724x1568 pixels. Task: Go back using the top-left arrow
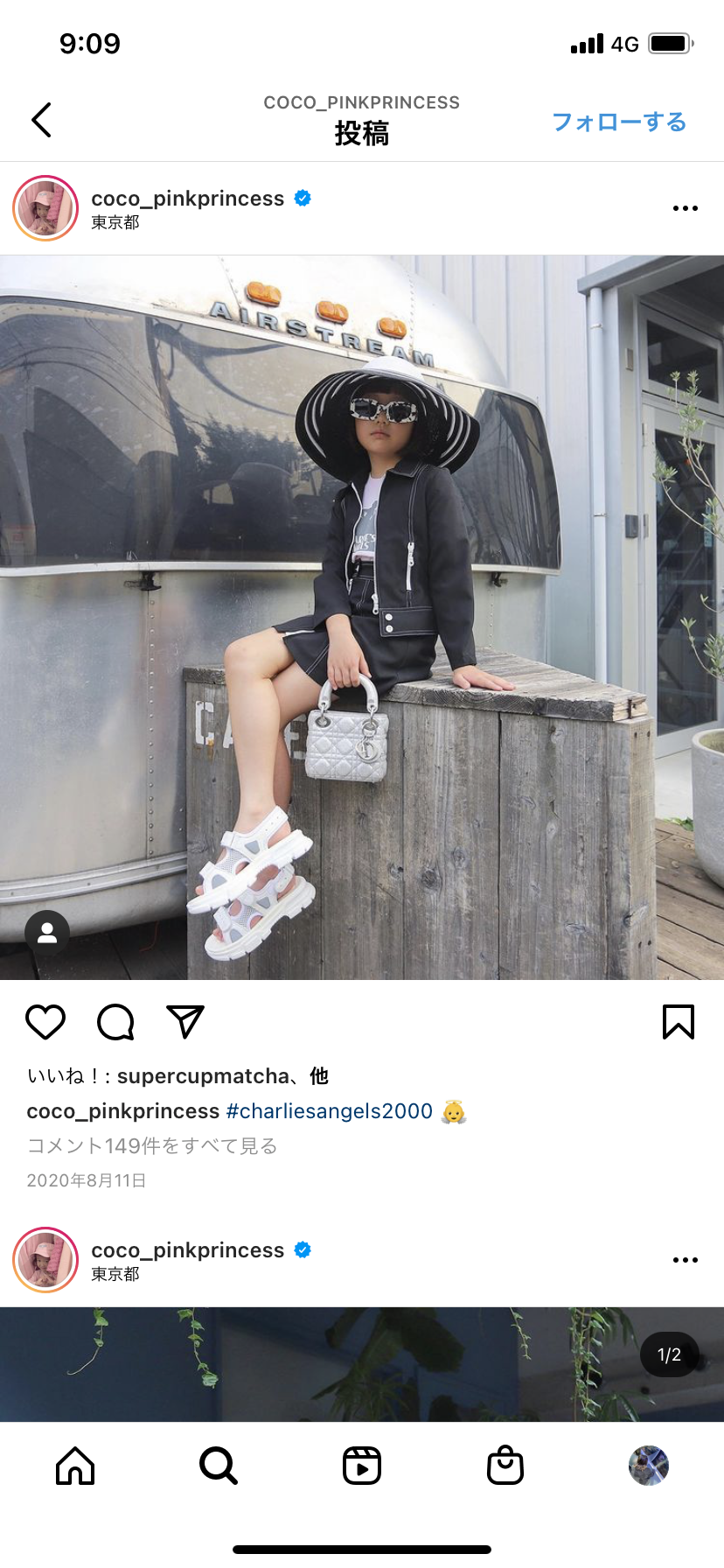click(x=41, y=121)
